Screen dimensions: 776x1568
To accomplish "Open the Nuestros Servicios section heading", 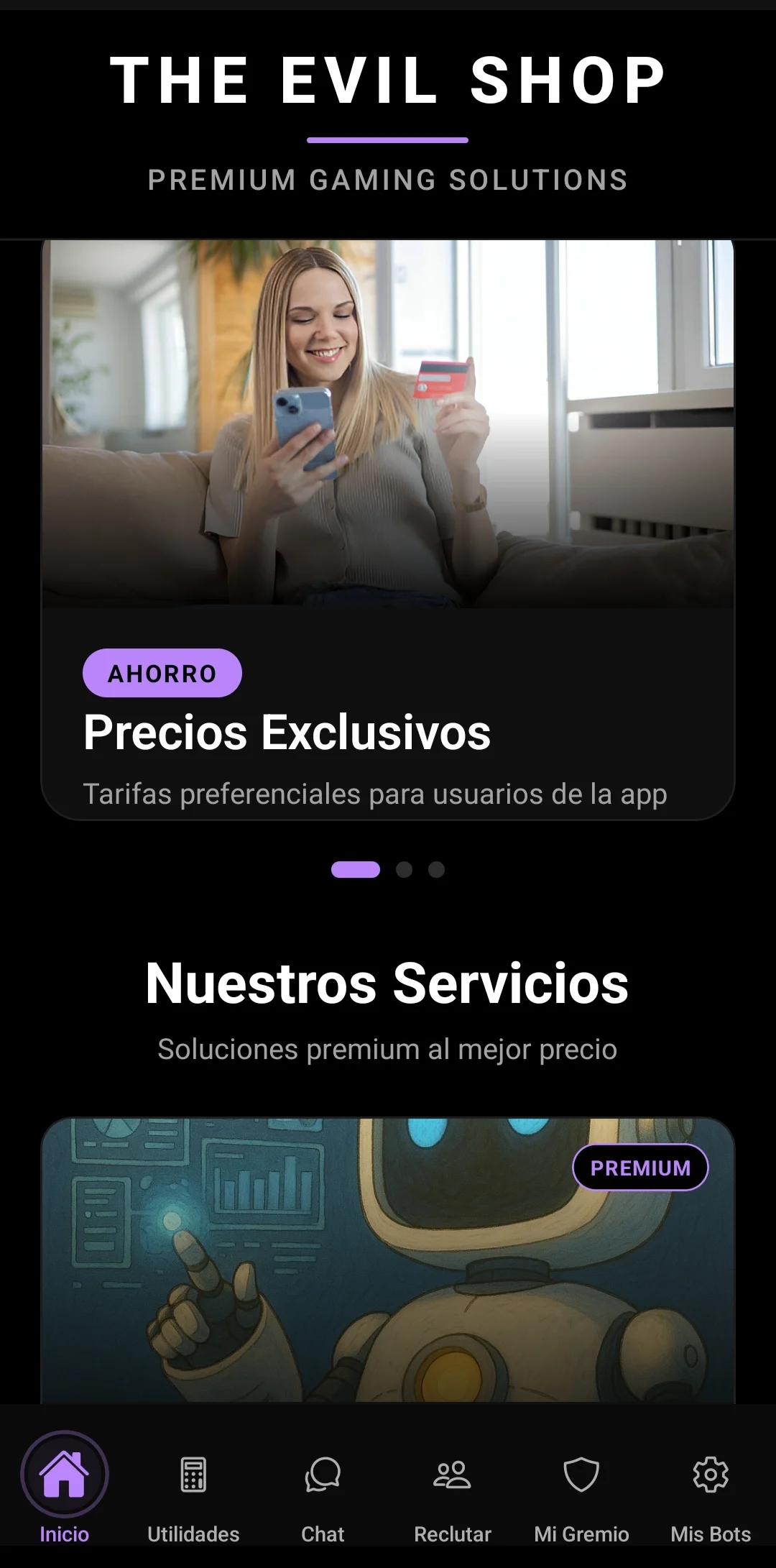I will pos(388,984).
